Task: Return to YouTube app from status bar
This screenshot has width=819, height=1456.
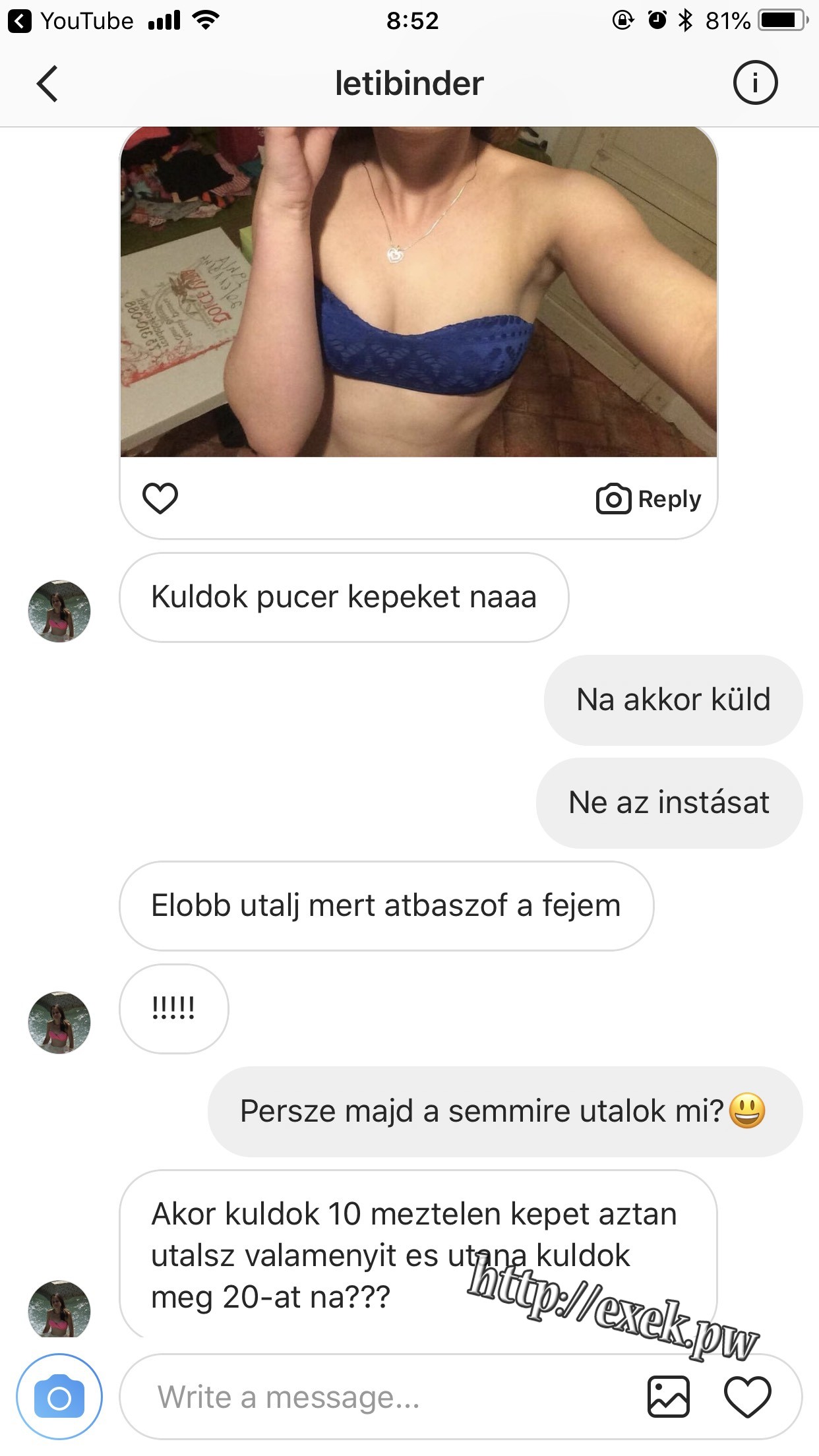Action: pos(71,21)
